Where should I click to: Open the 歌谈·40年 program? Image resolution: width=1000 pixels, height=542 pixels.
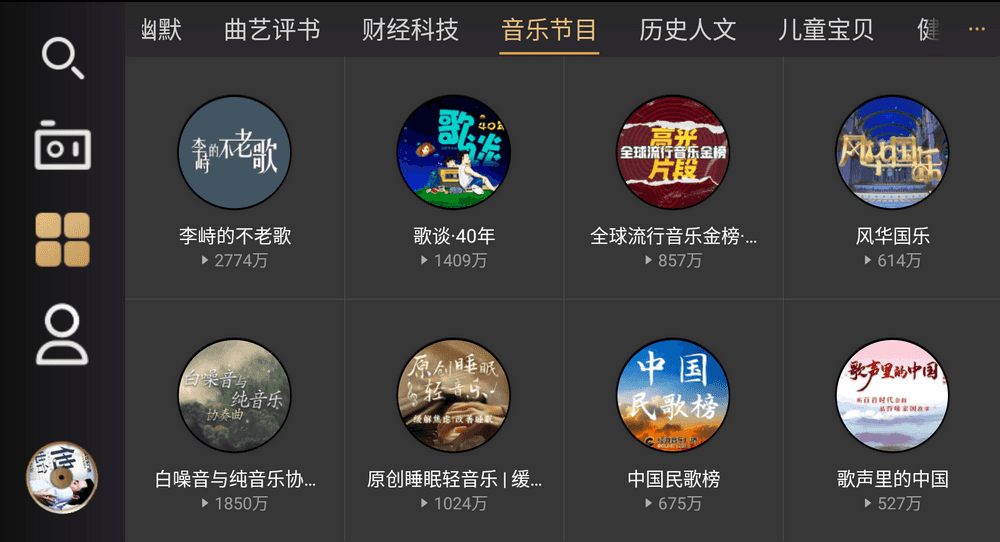[454, 153]
